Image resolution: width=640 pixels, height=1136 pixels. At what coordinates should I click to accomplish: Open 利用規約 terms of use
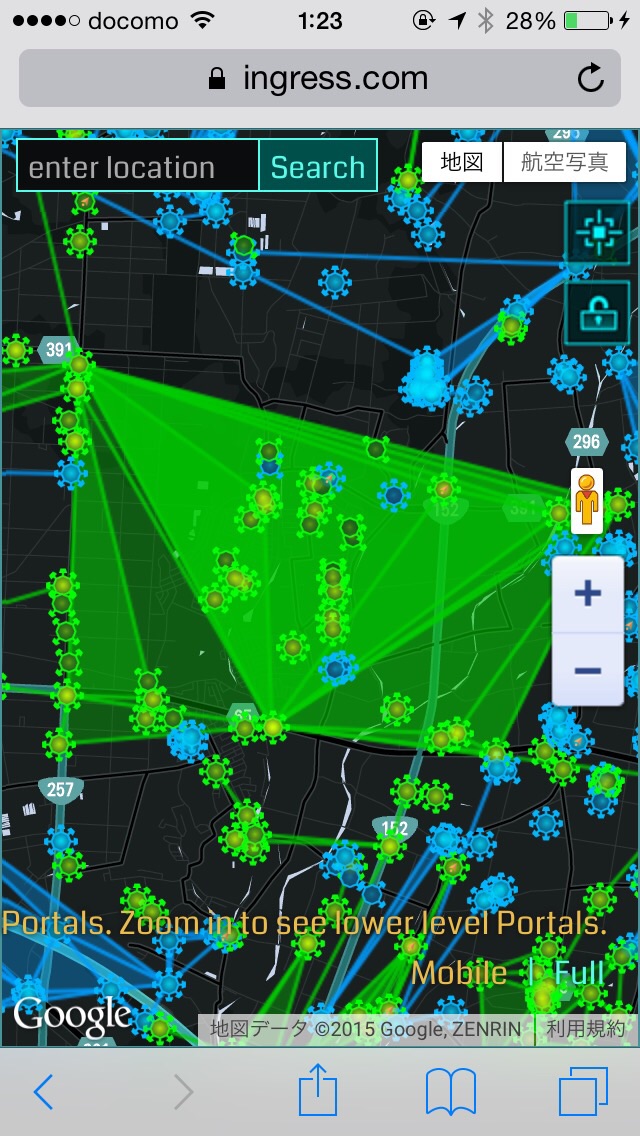(x=587, y=1028)
